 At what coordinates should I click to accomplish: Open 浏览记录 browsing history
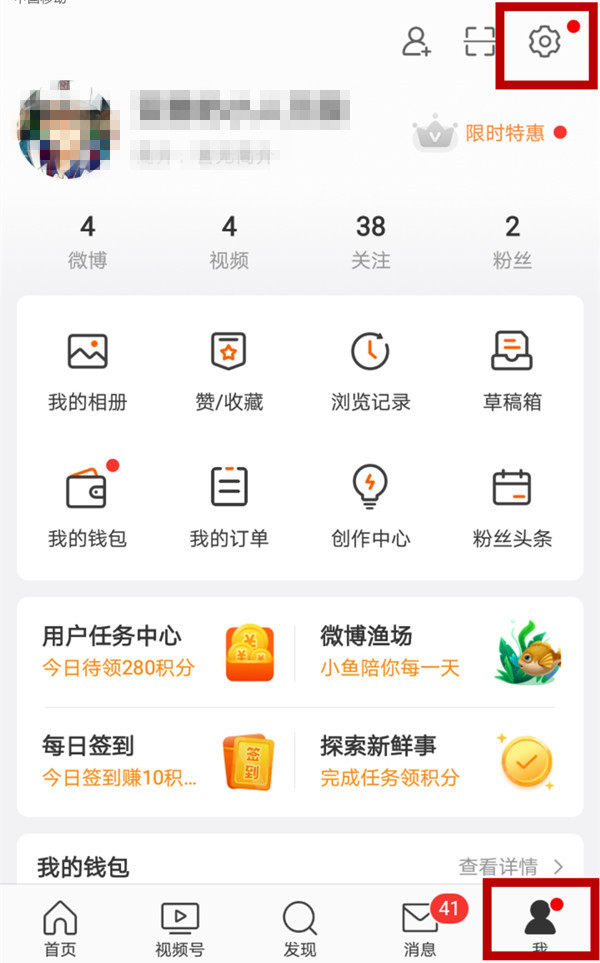pyautogui.click(x=370, y=370)
